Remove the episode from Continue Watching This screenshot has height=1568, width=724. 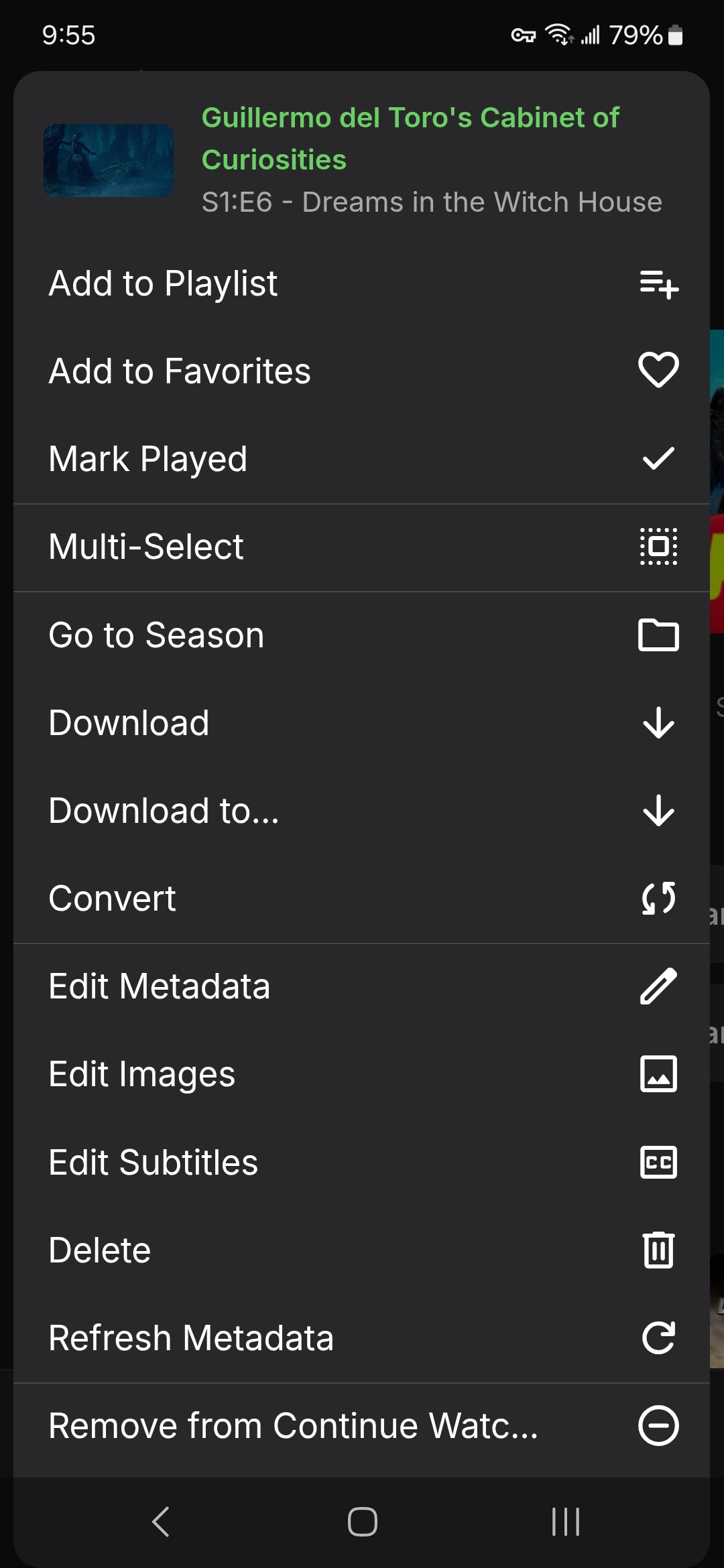[362, 1426]
